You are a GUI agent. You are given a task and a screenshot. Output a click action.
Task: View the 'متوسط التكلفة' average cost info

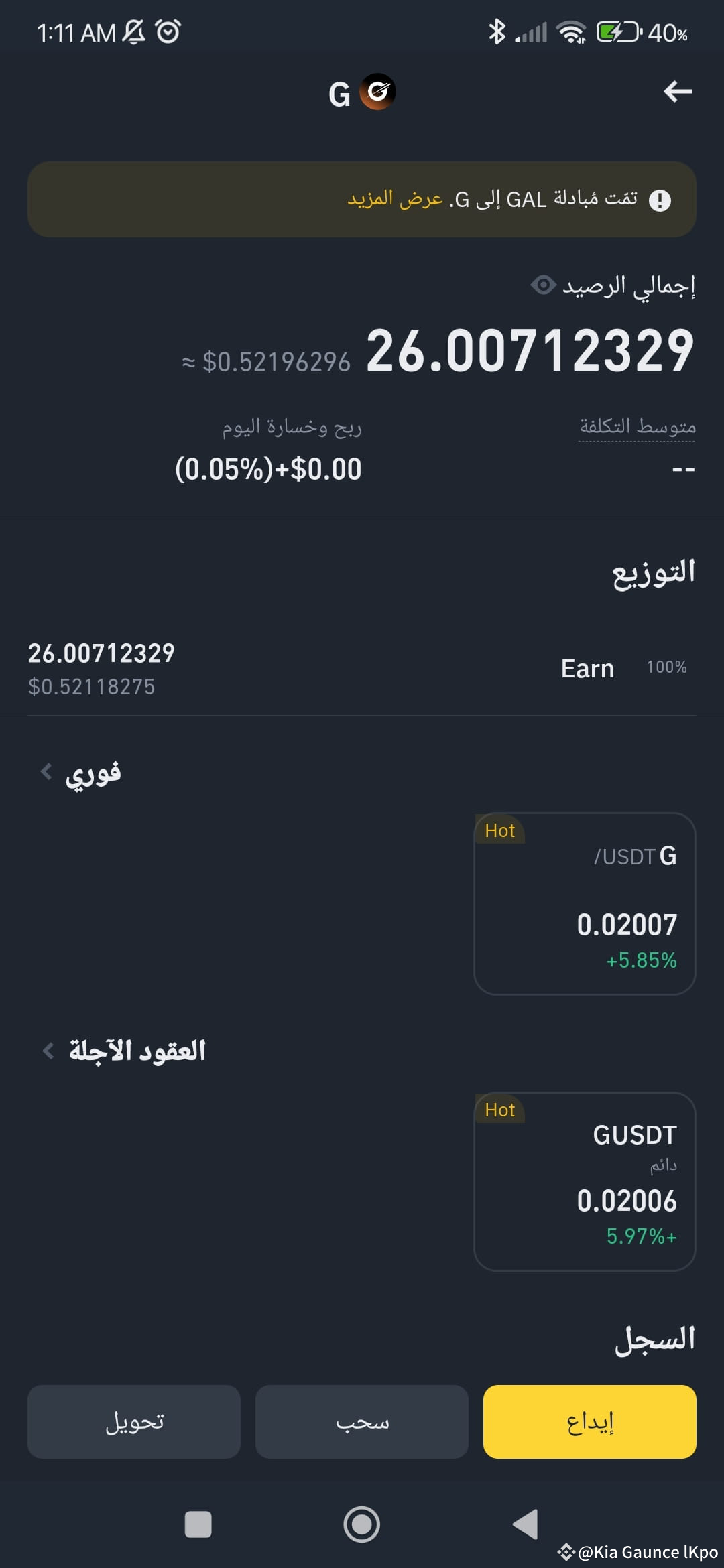pos(637,427)
